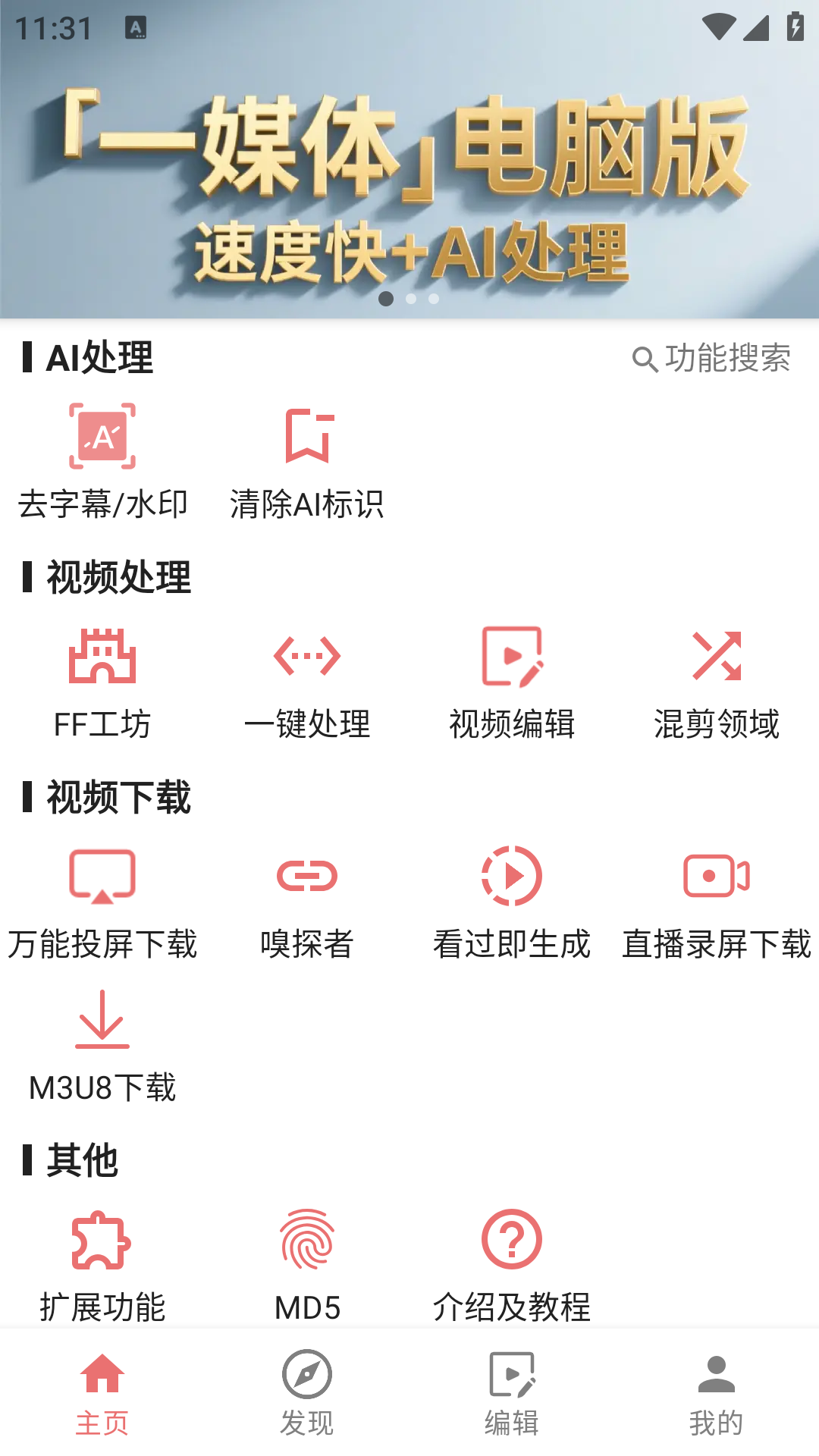The height and width of the screenshot is (1456, 819).
Task: Select the MD5 tool
Action: (309, 1259)
